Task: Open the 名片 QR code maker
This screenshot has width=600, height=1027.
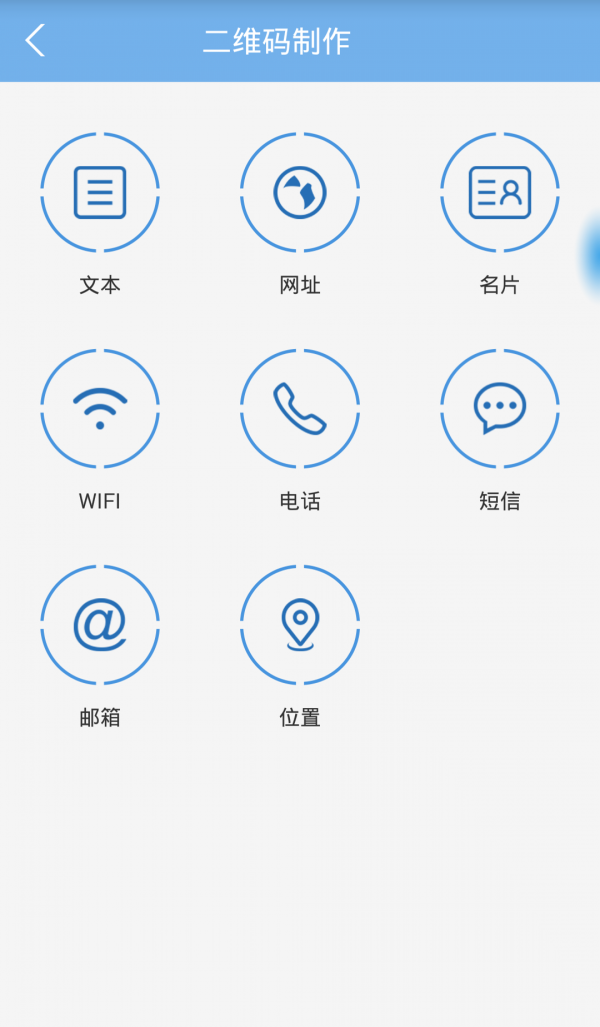Action: (x=500, y=193)
